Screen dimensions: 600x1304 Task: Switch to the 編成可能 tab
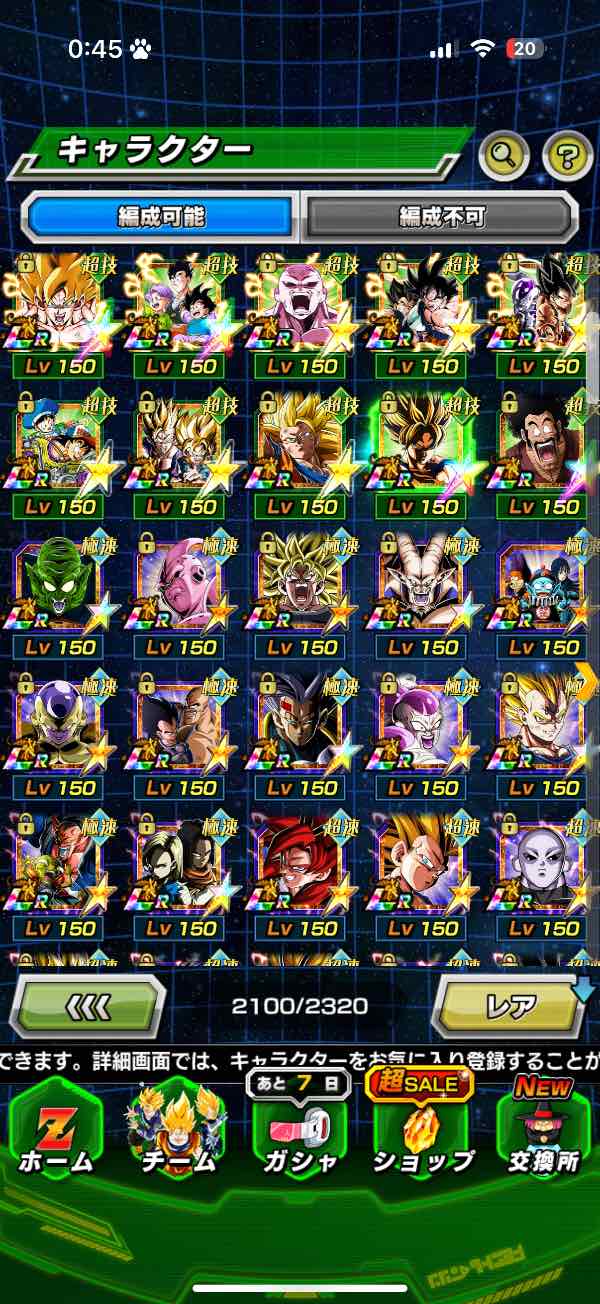162,216
